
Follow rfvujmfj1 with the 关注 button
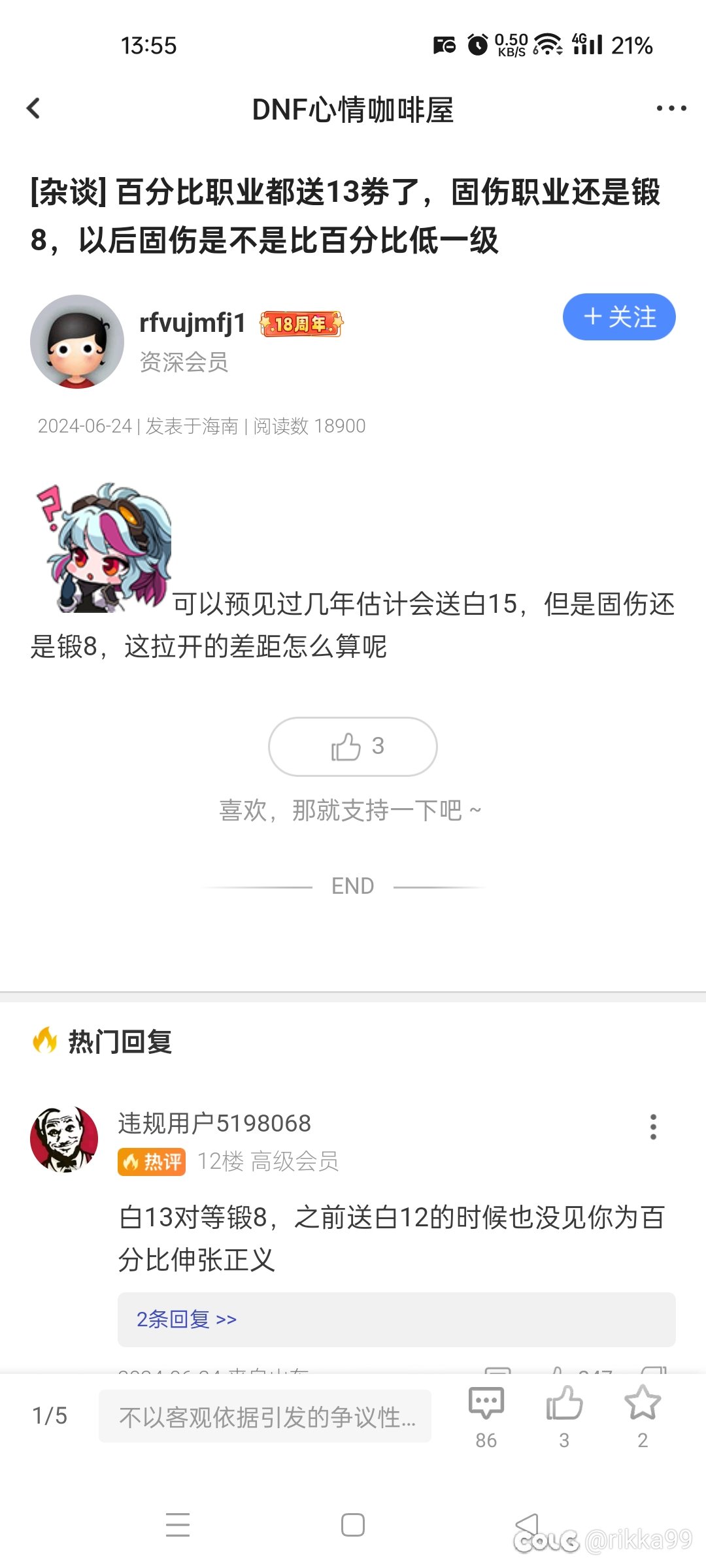pos(619,317)
